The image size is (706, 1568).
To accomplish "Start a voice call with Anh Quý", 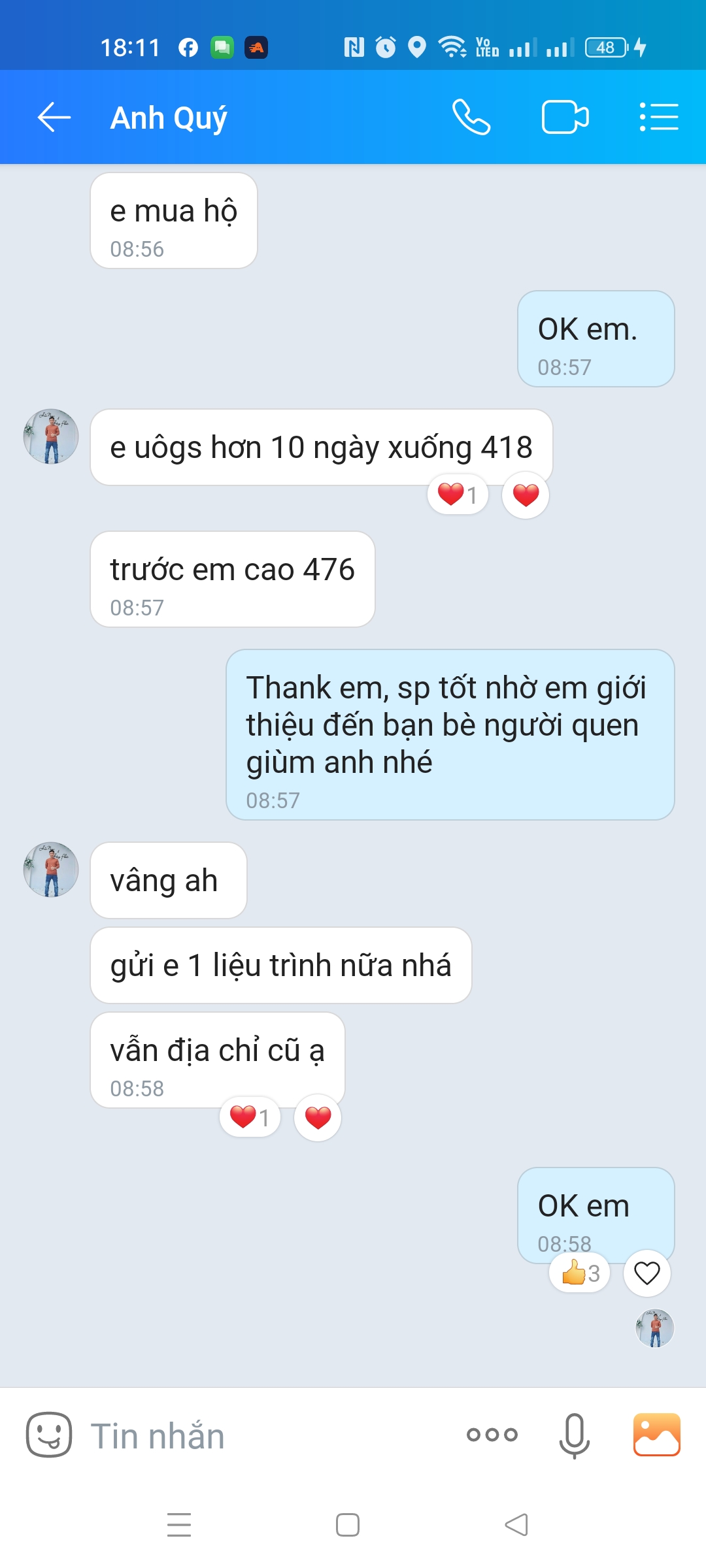I will [471, 118].
